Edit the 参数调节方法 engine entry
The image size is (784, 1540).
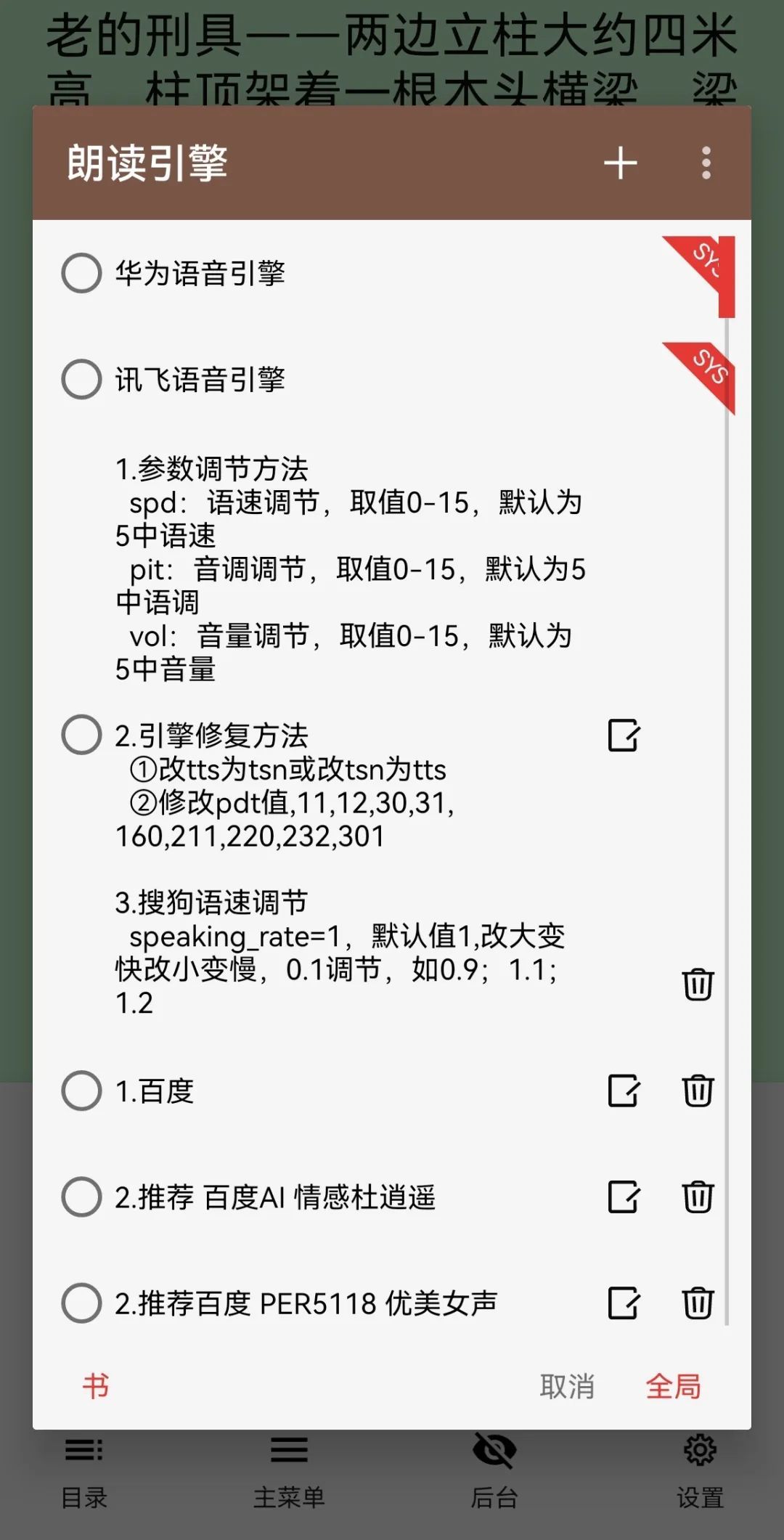624,736
